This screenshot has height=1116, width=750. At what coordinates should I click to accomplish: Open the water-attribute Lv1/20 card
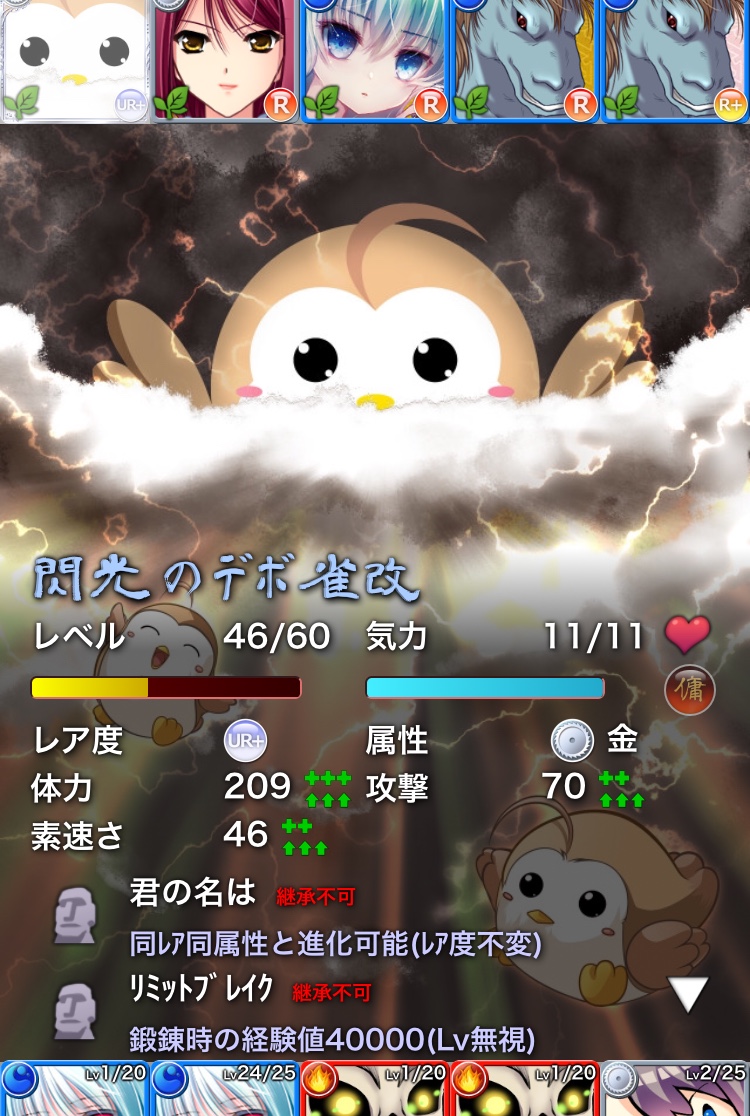pyautogui.click(x=75, y=1090)
